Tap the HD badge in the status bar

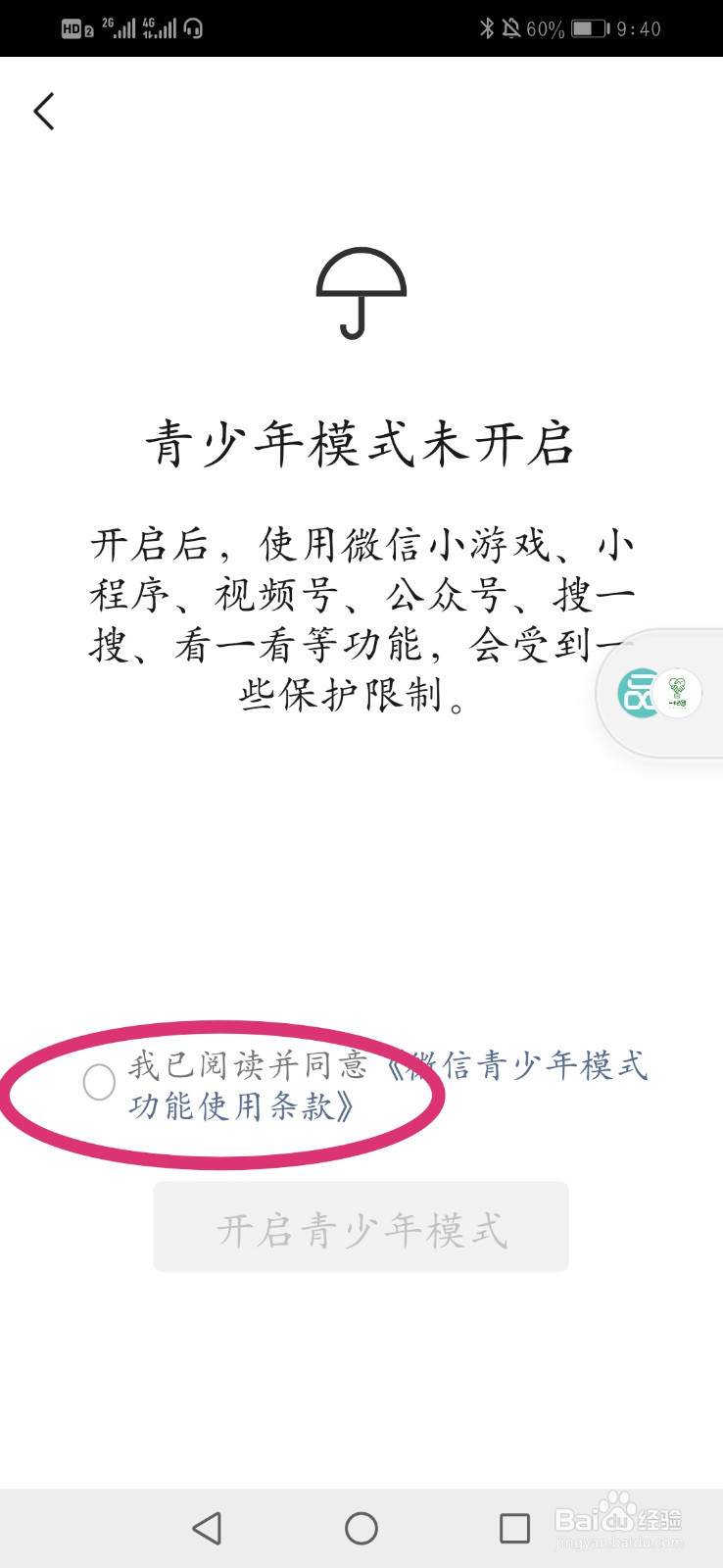[72, 28]
